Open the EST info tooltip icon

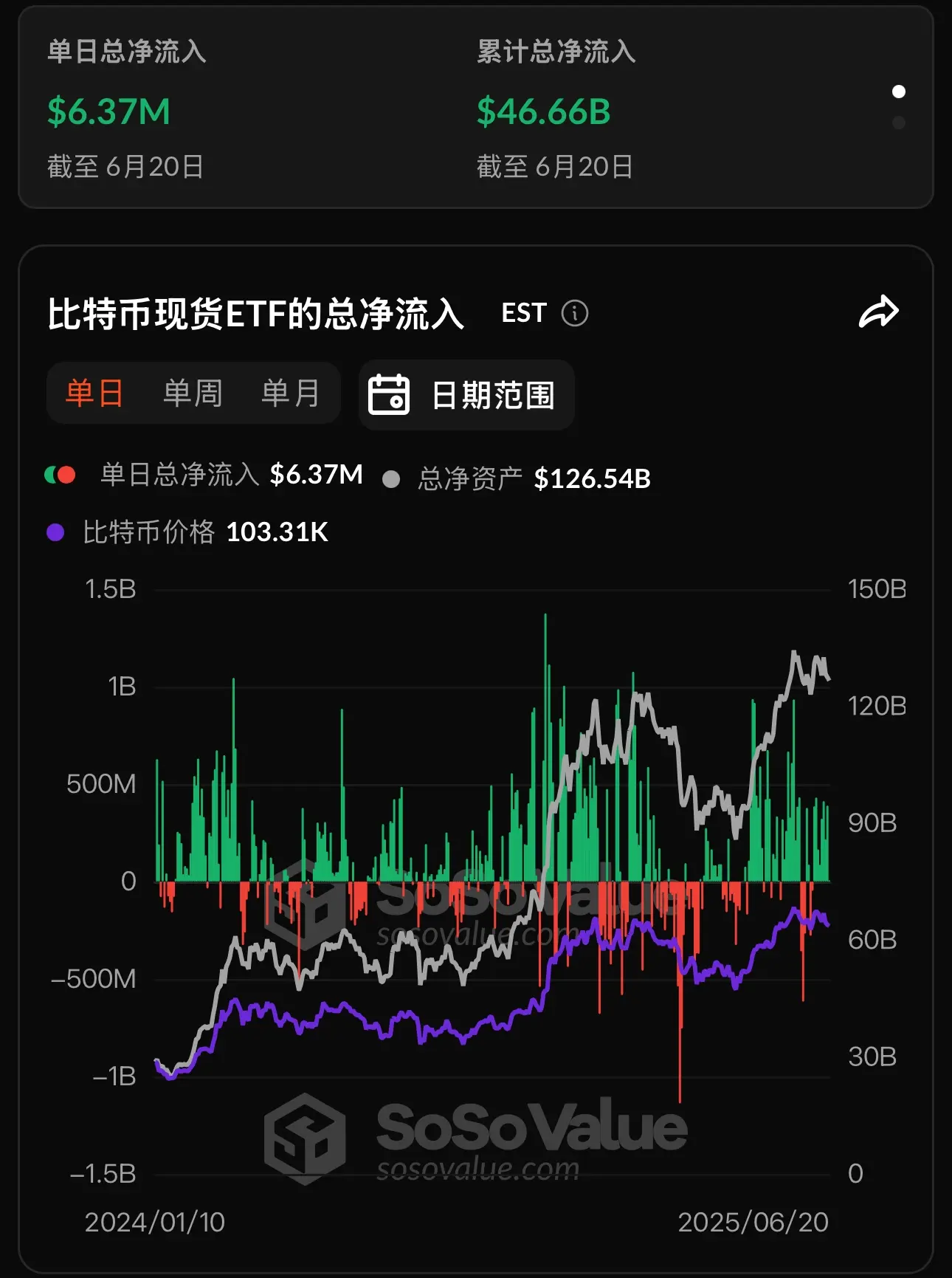coord(575,313)
